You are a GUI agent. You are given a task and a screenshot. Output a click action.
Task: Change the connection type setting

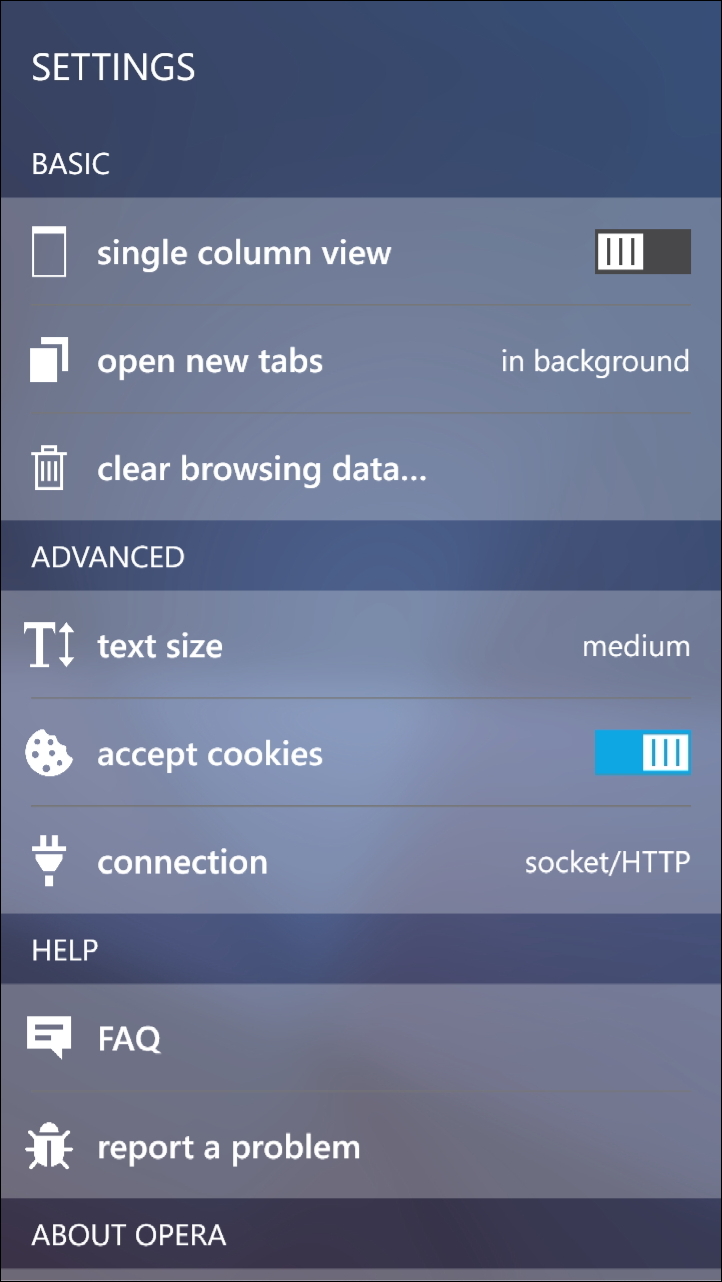click(360, 862)
